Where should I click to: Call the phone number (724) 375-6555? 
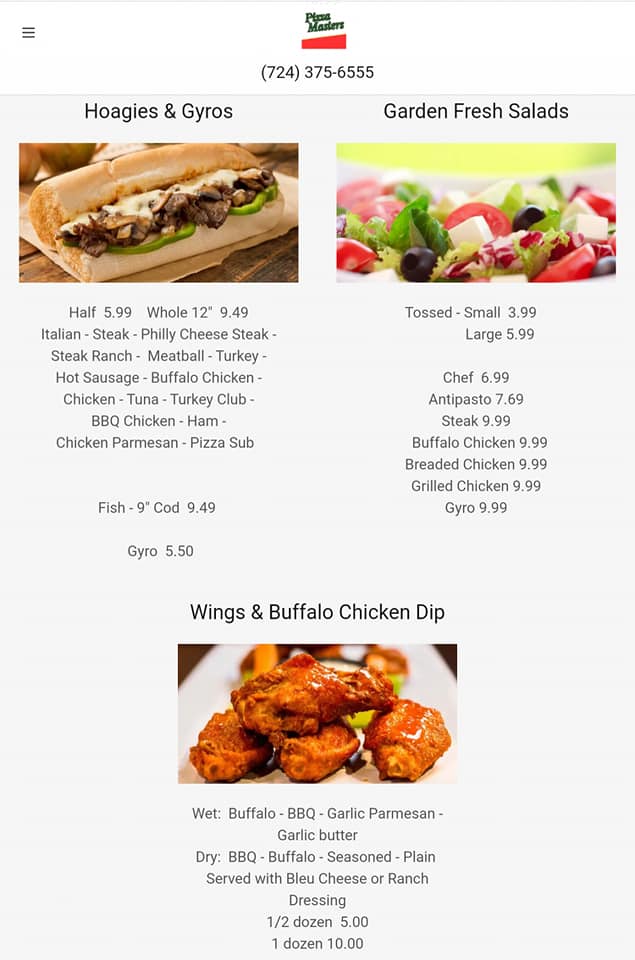click(x=317, y=72)
